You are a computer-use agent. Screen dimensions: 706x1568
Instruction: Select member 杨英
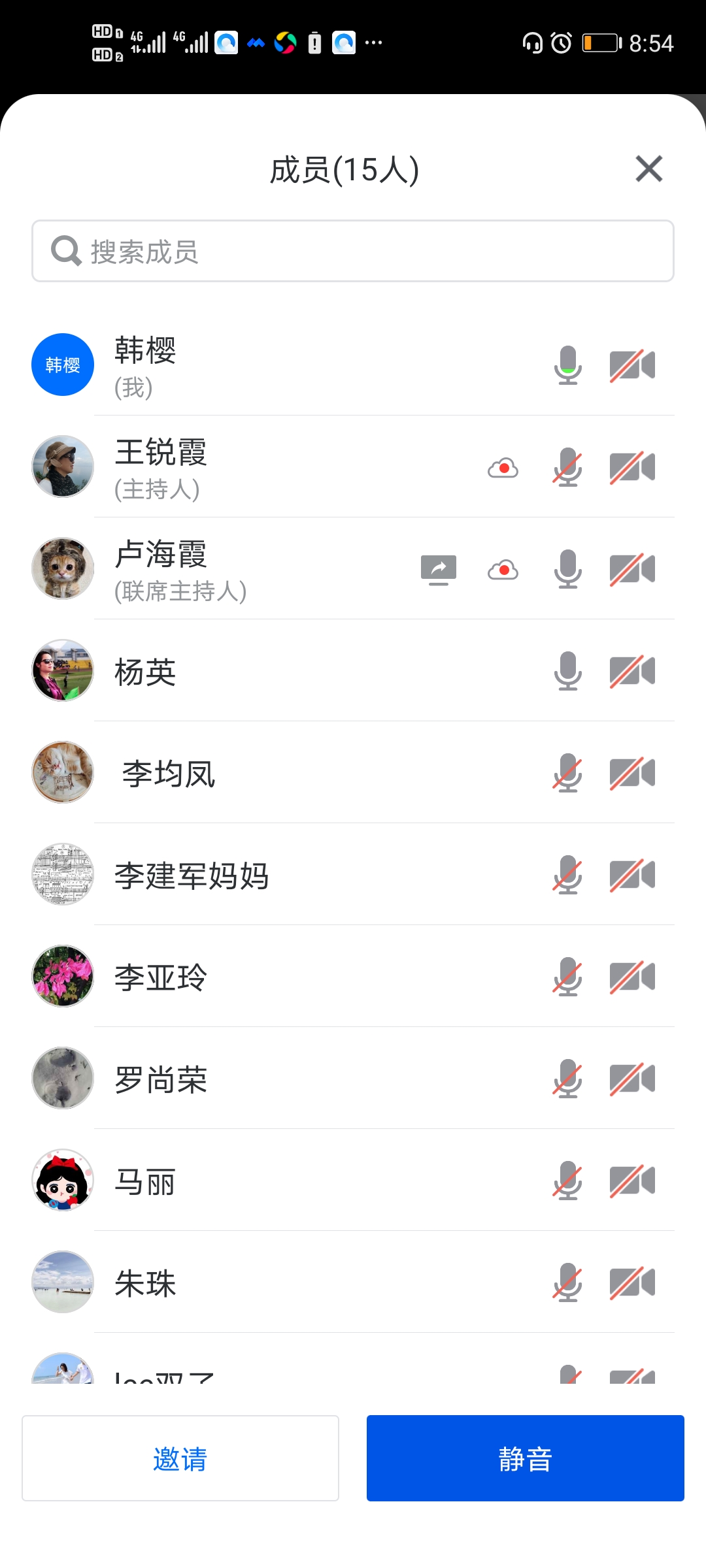coord(261,671)
